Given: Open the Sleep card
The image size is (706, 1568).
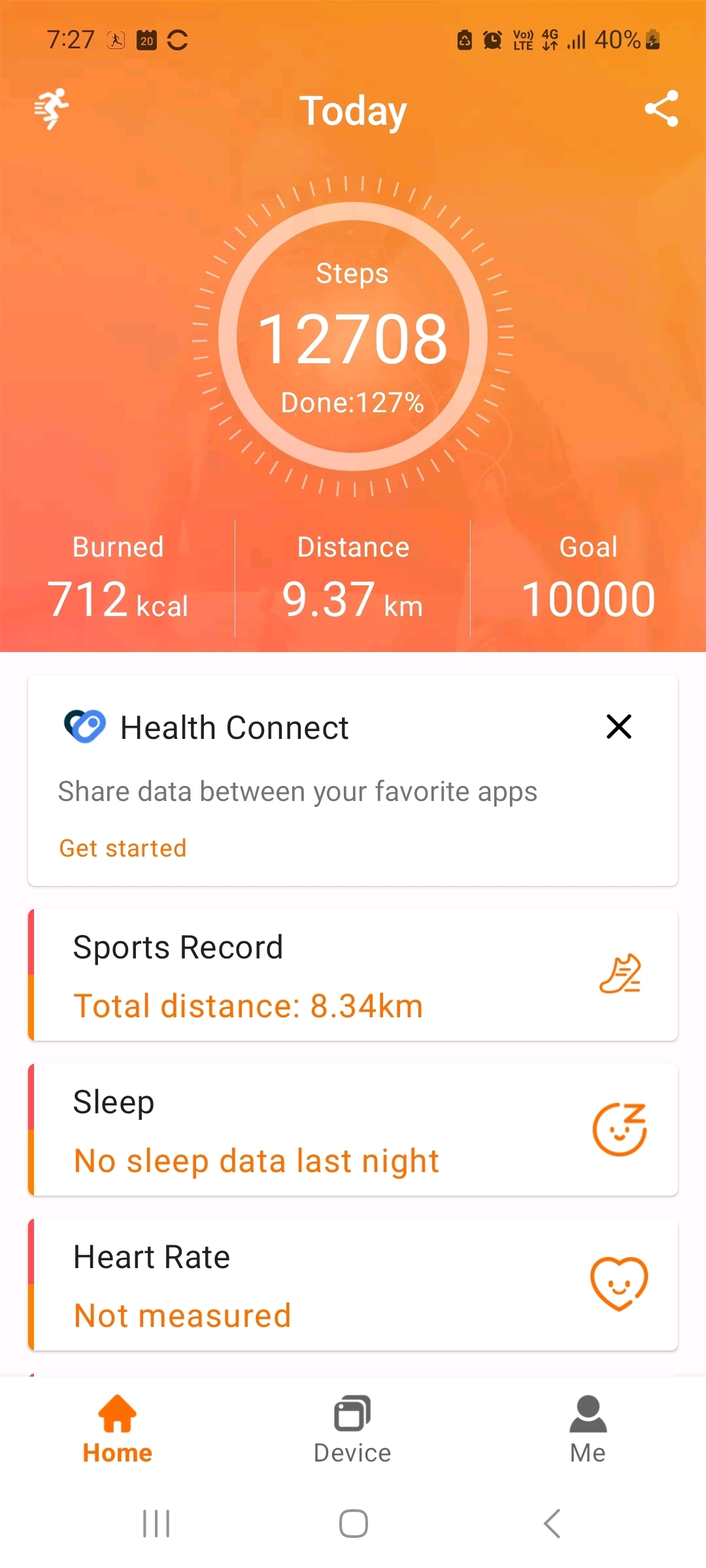Looking at the screenshot, I should point(353,1130).
